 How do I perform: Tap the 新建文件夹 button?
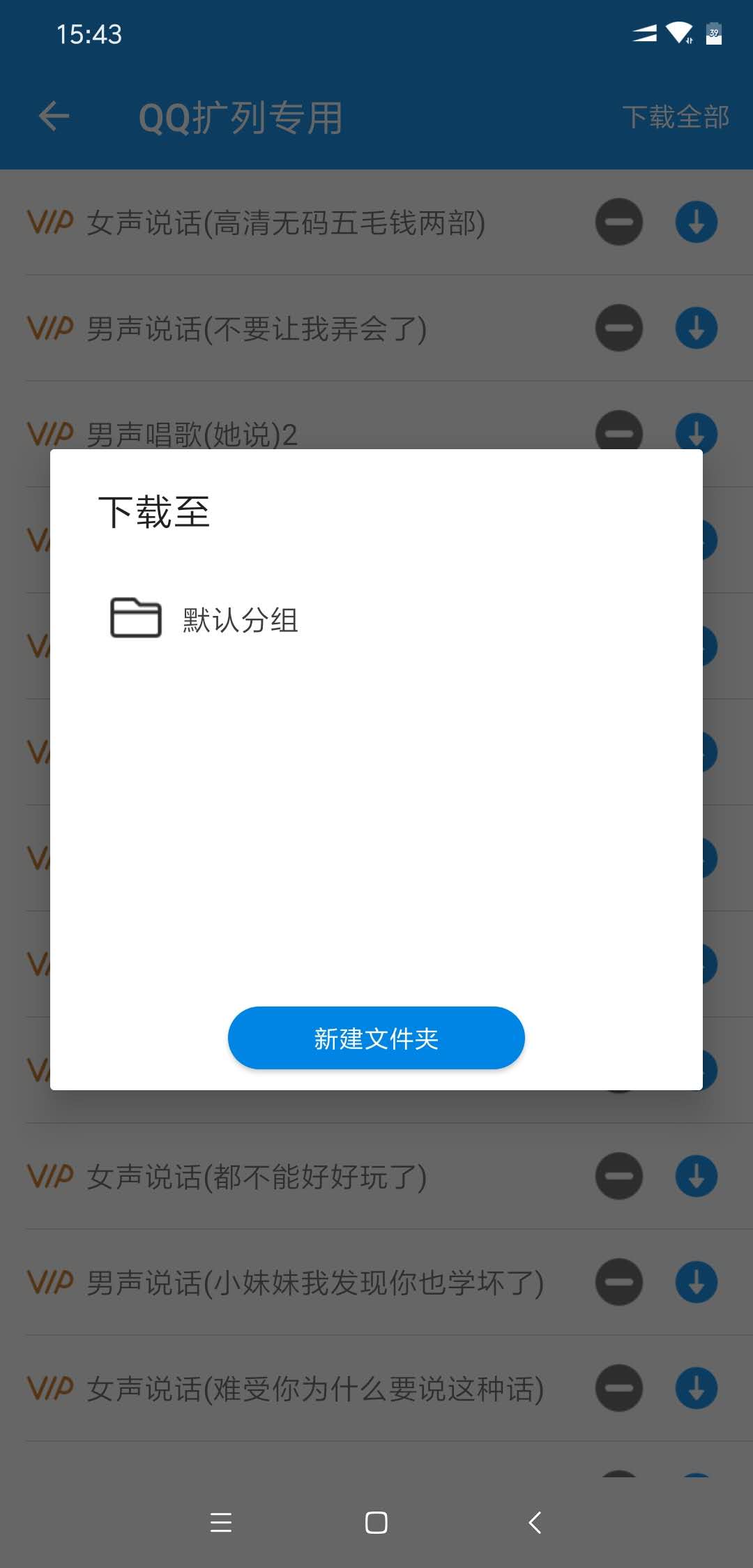coord(376,1038)
